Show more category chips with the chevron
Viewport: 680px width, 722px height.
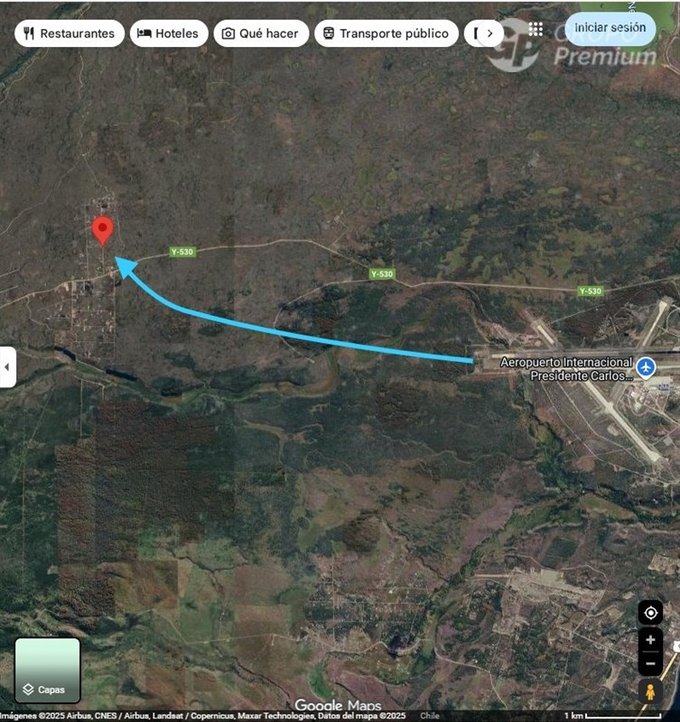(489, 33)
